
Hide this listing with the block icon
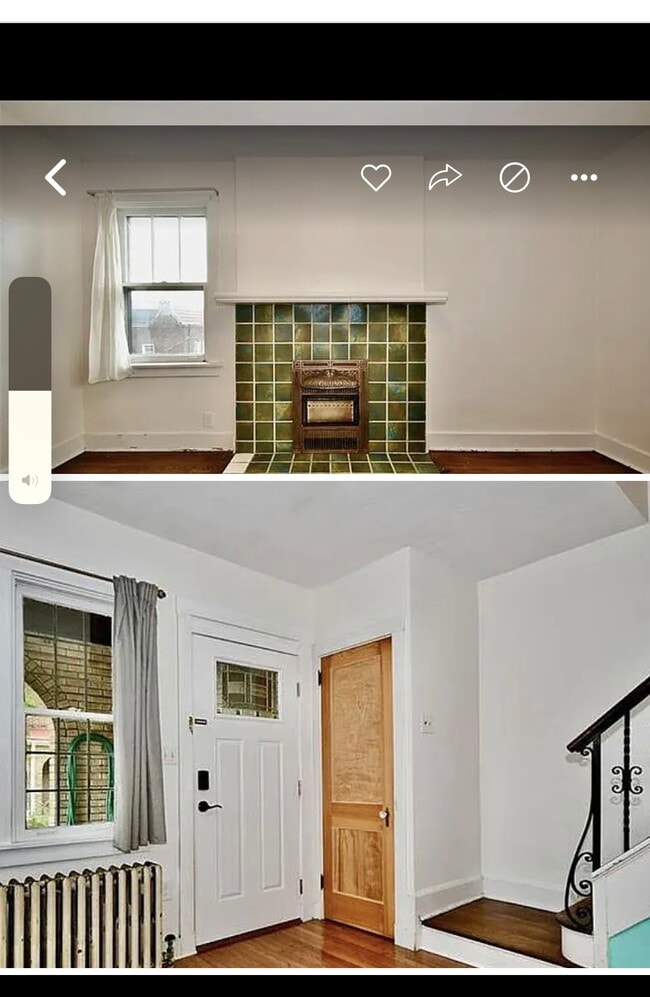514,178
